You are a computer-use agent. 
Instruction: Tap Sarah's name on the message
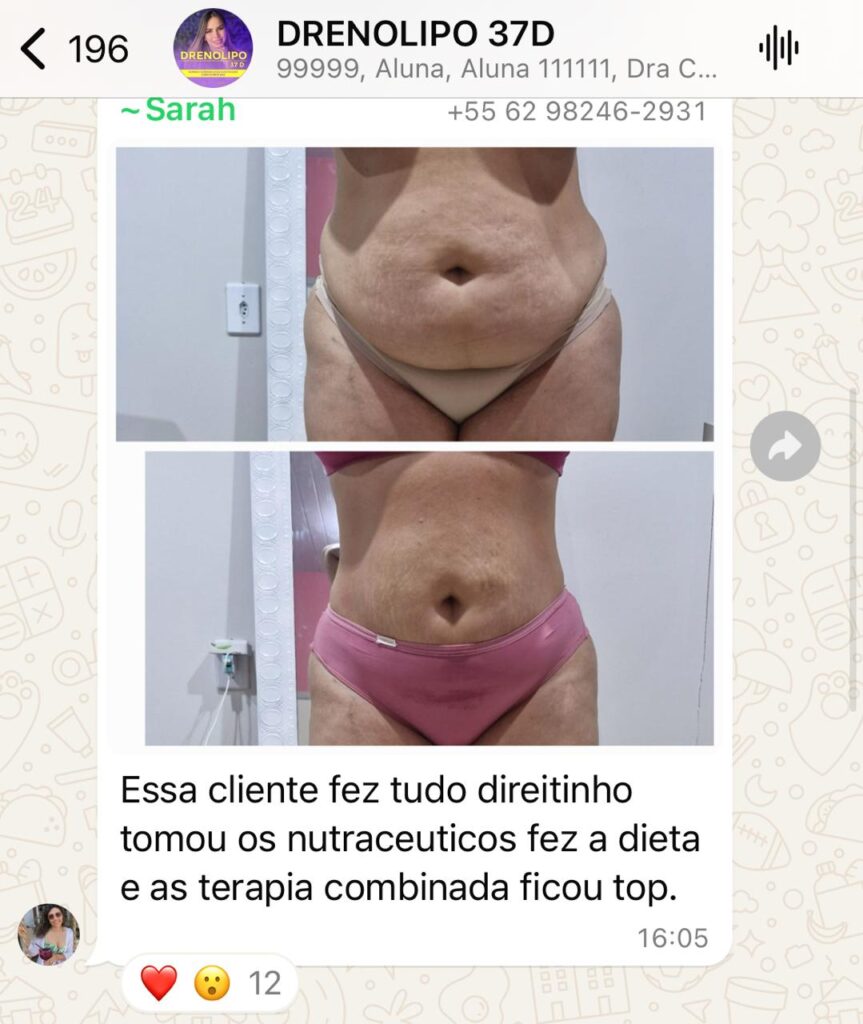tap(180, 109)
